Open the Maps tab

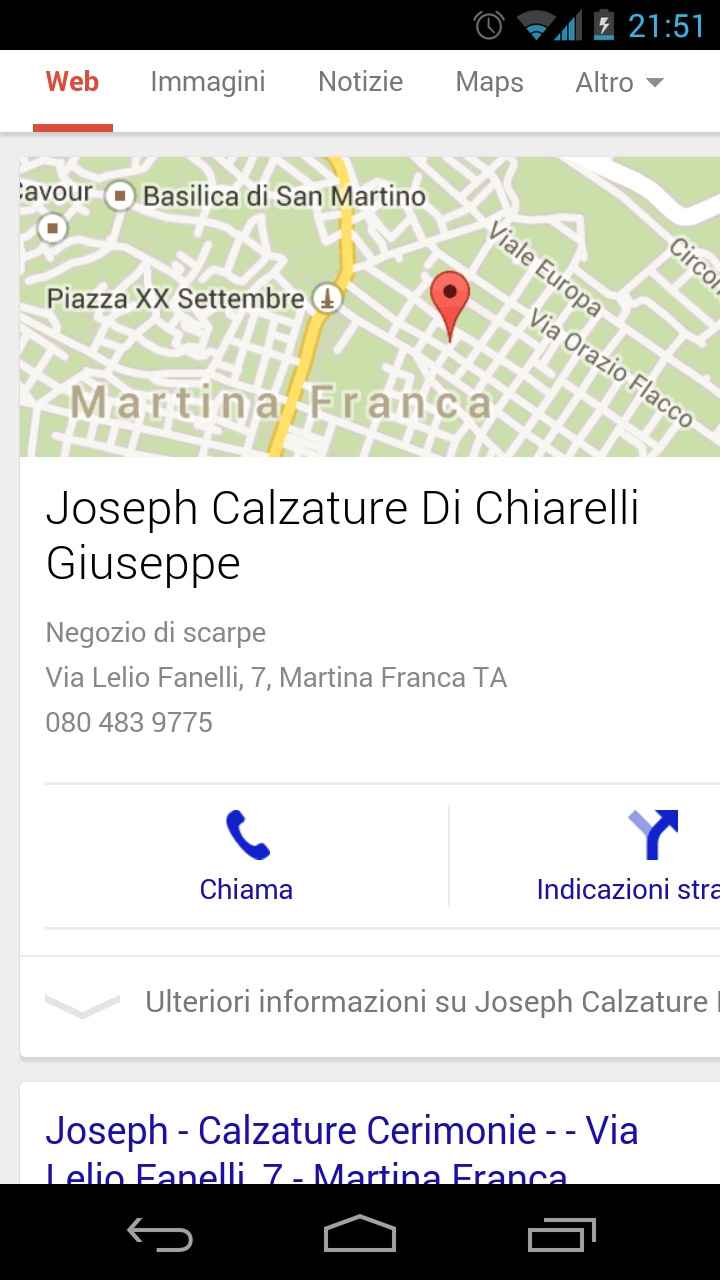489,82
